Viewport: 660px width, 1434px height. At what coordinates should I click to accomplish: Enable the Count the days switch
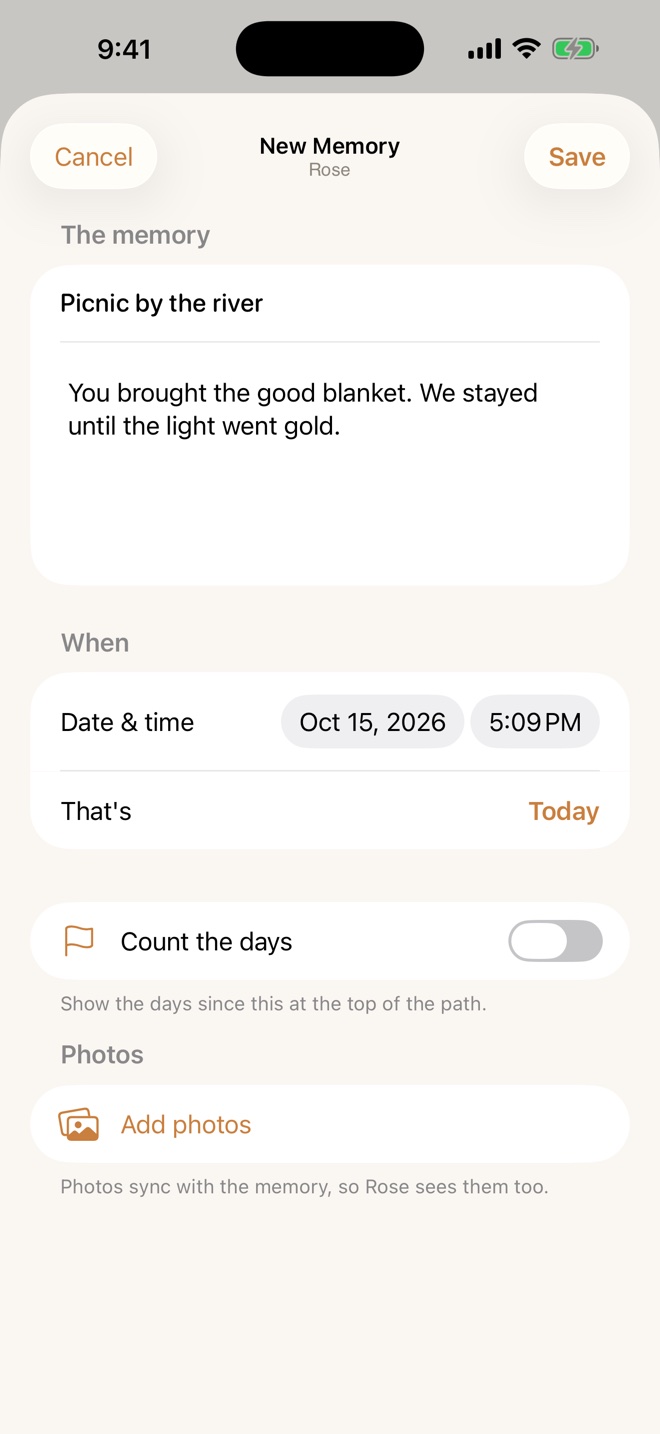(x=555, y=941)
